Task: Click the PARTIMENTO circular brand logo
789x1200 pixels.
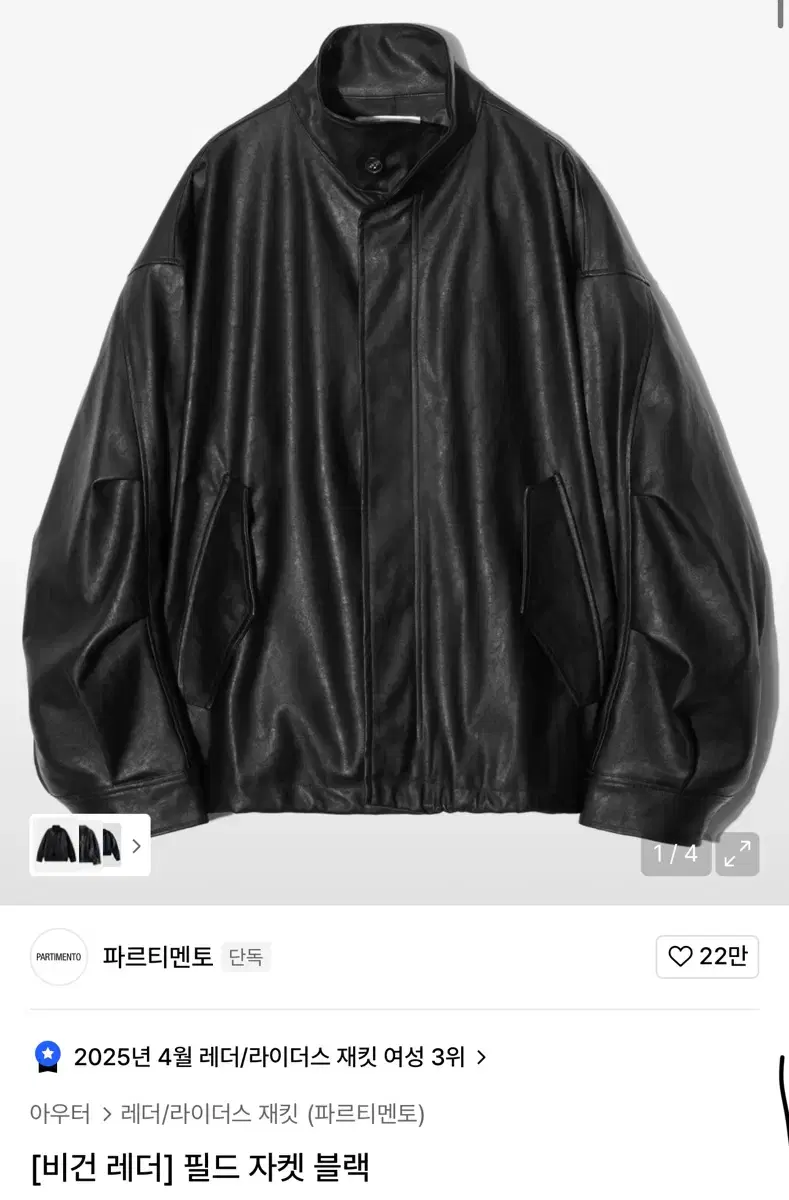Action: coord(58,957)
